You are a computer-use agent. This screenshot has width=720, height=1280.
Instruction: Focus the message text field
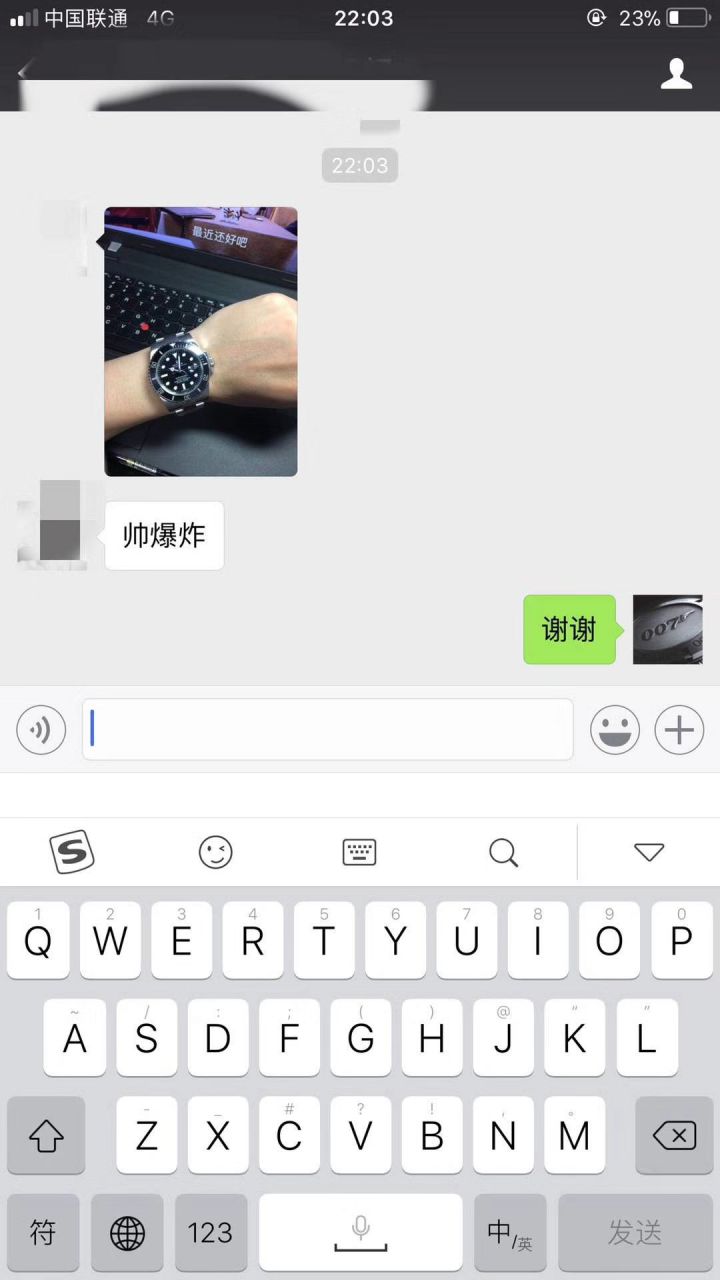click(328, 729)
